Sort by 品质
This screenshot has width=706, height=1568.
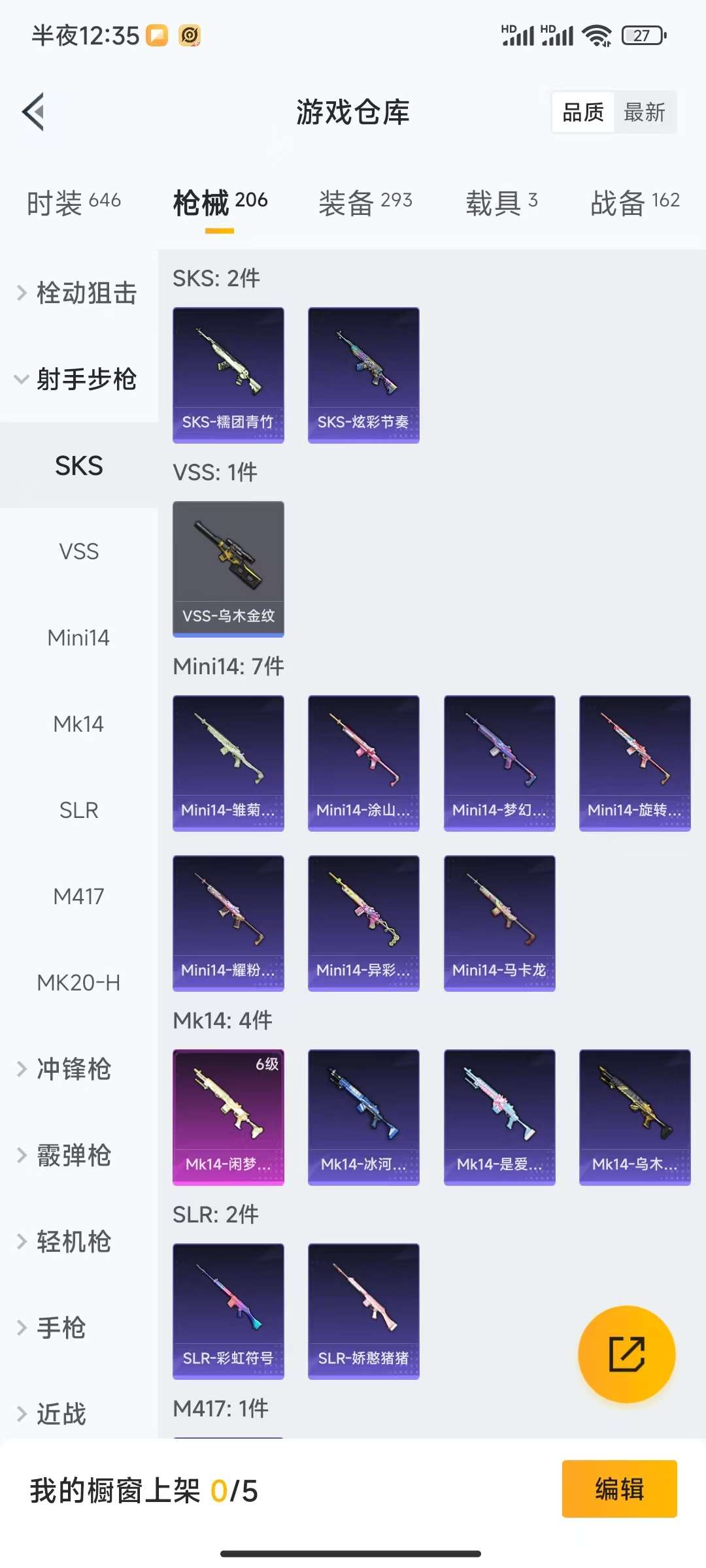point(583,112)
